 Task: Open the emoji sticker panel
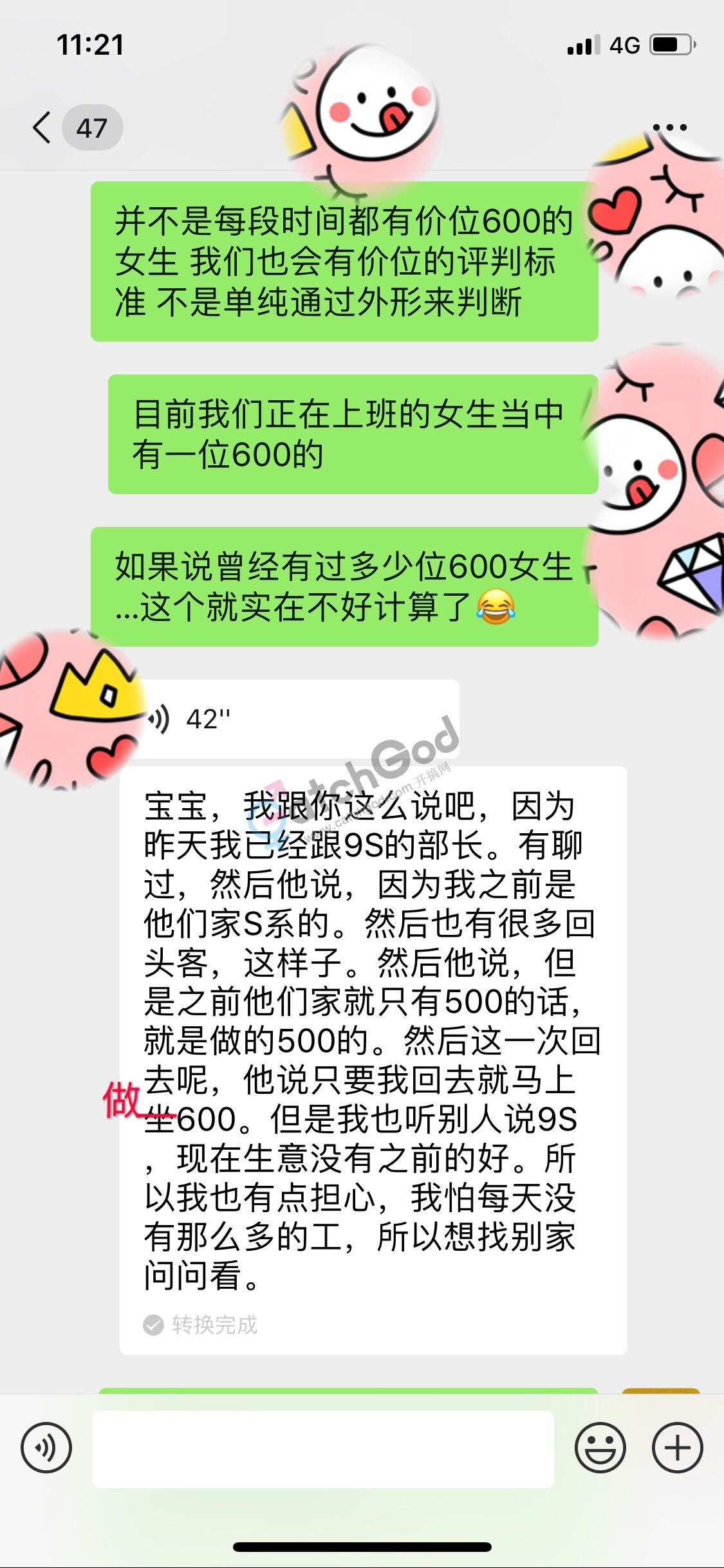pyautogui.click(x=600, y=1448)
